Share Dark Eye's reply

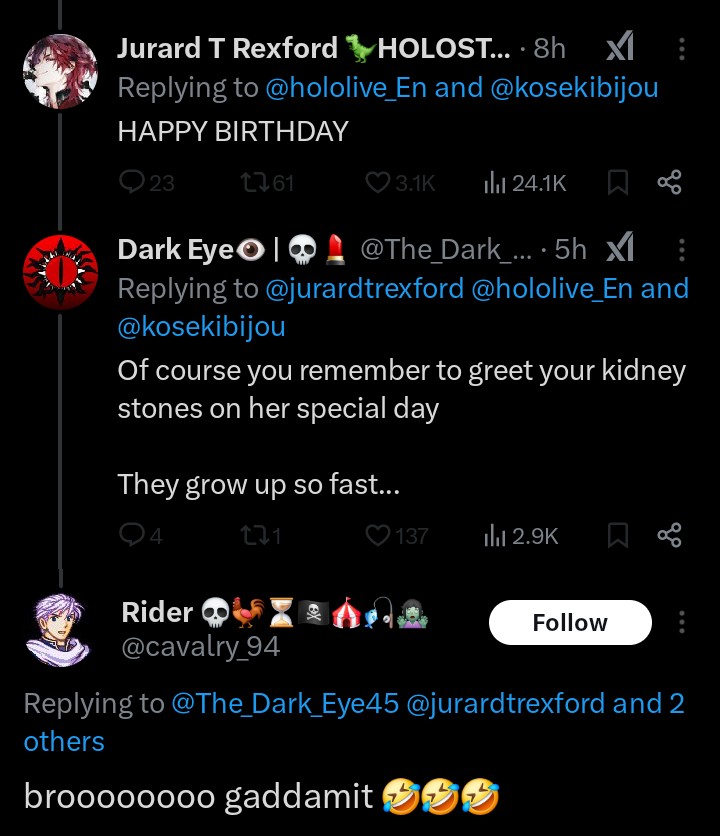tap(669, 536)
